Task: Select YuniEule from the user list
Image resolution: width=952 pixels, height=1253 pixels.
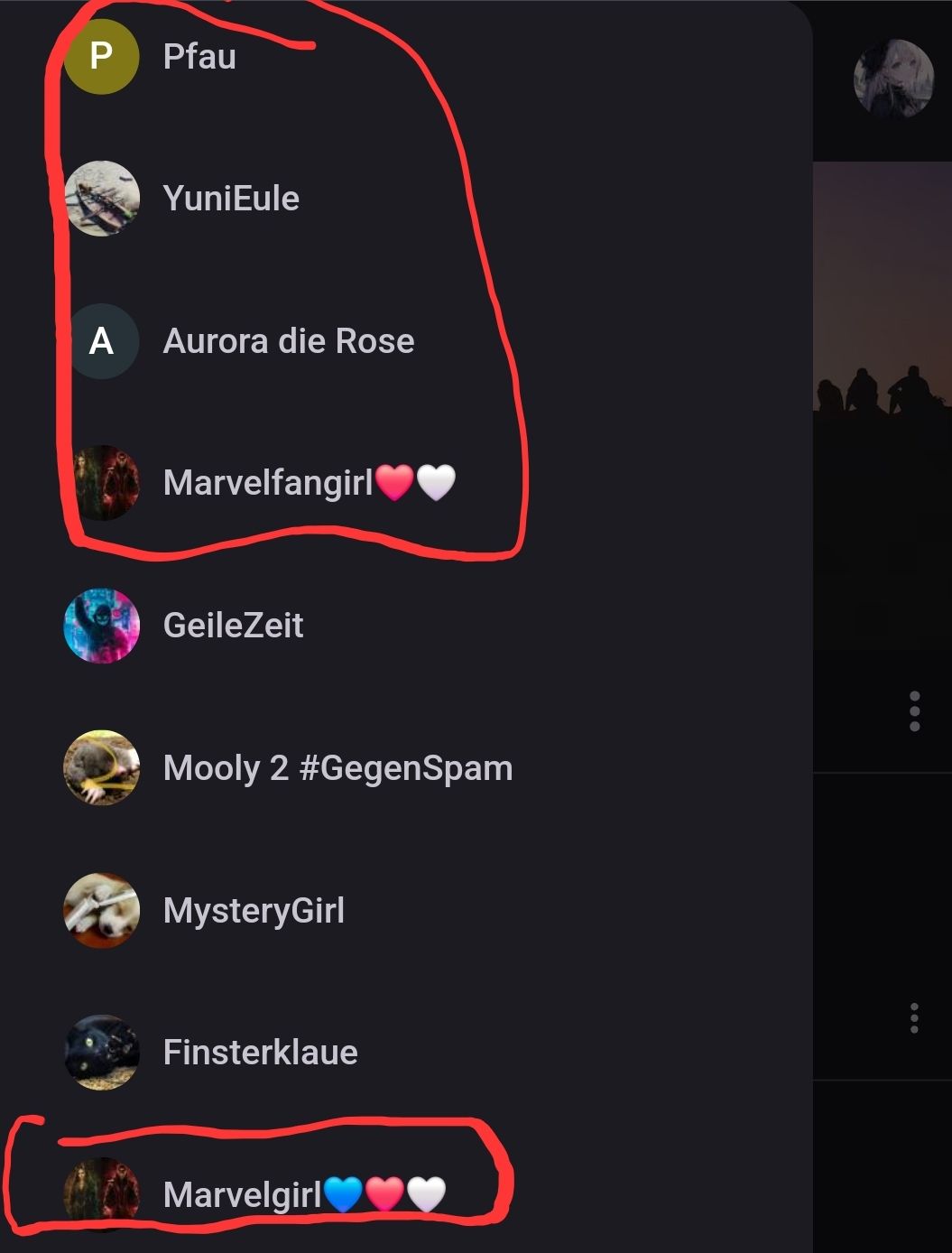Action: point(230,199)
